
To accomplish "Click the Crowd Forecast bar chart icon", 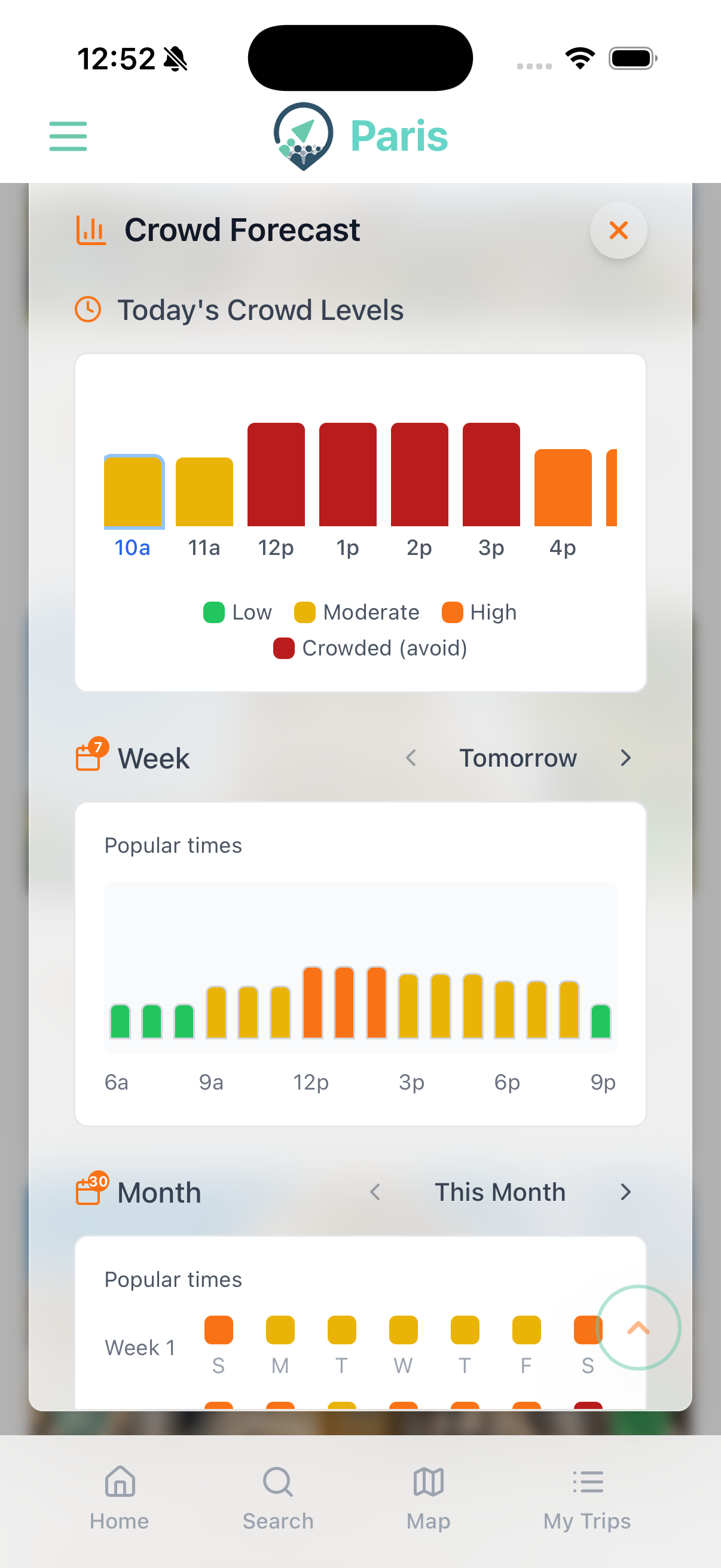I will [90, 230].
